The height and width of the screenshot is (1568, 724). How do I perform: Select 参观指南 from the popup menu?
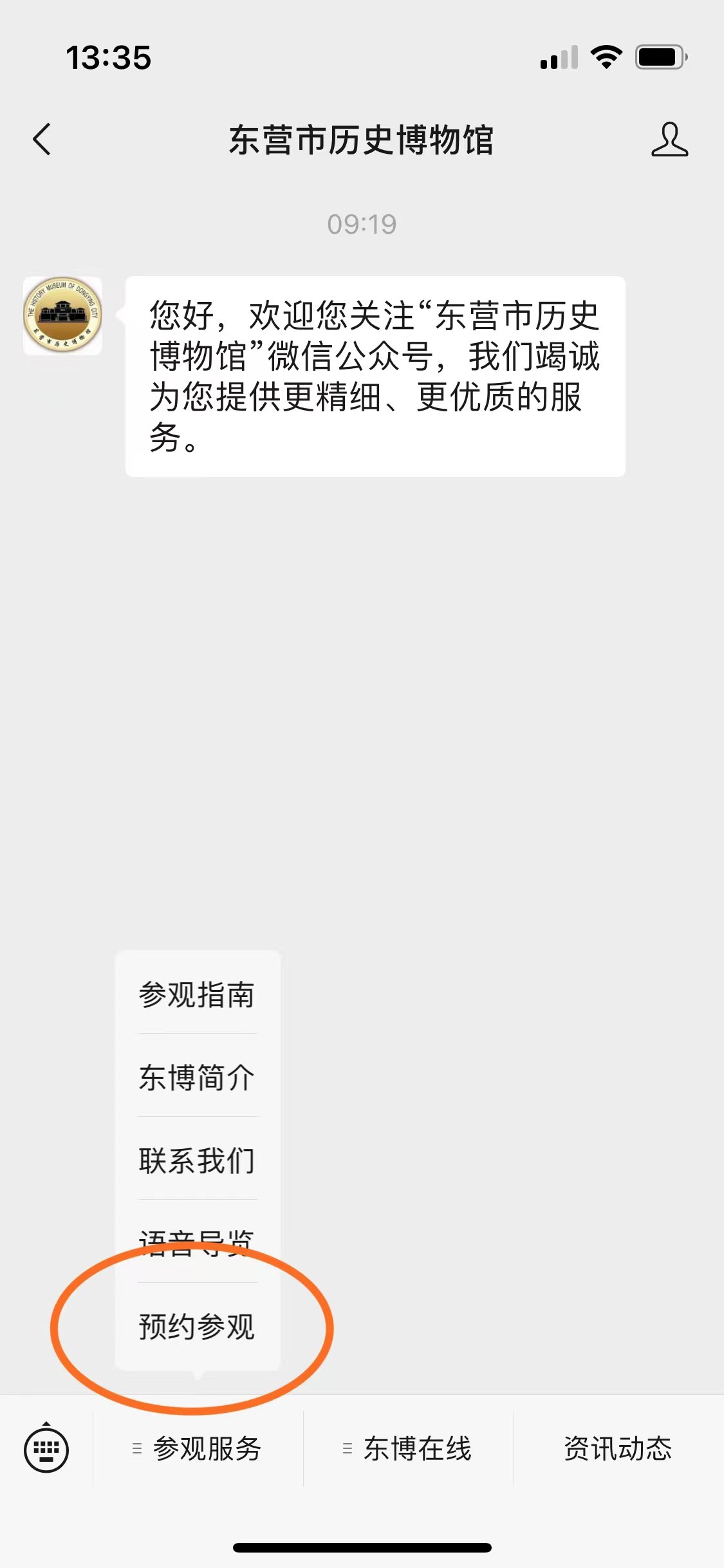[x=197, y=994]
